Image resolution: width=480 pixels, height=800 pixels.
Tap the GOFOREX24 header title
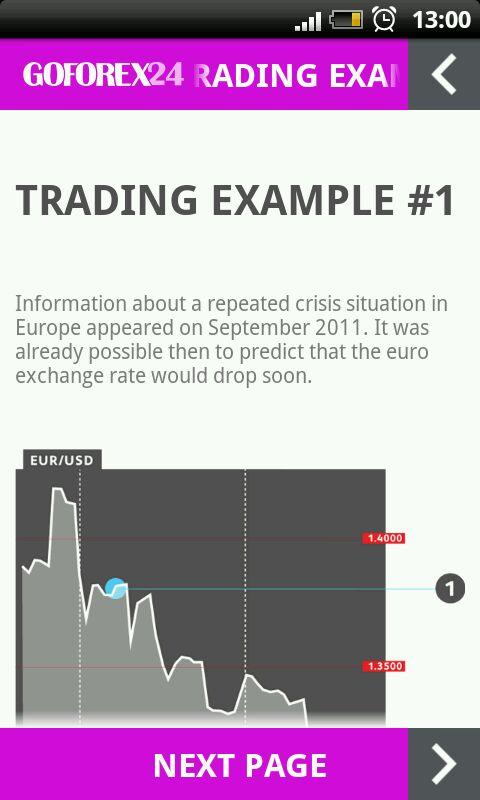pos(103,75)
